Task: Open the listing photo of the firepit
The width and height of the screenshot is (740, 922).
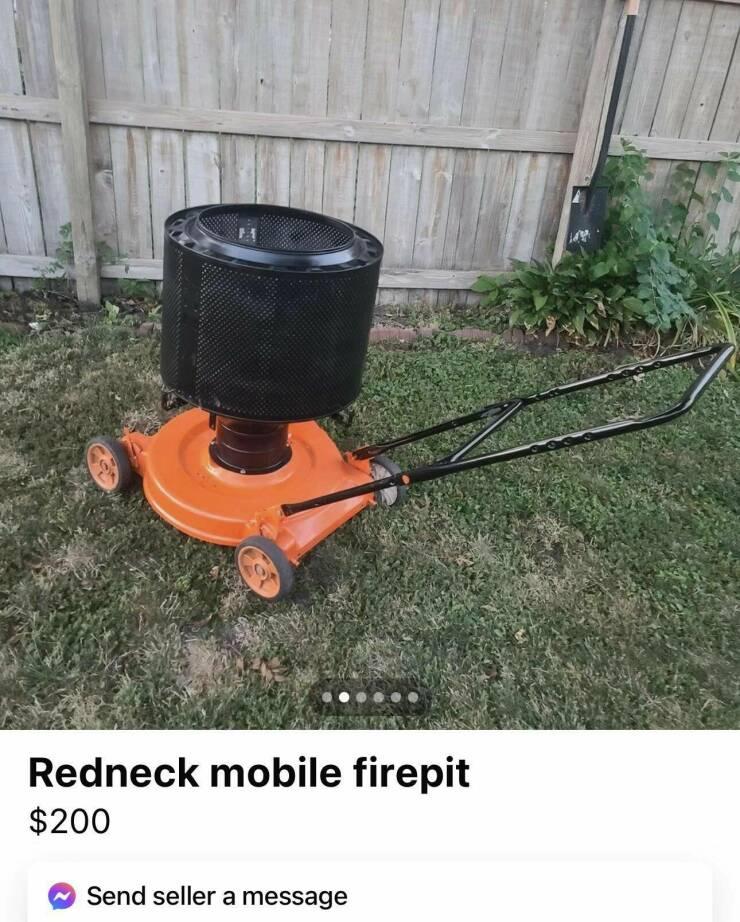Action: pos(370,360)
